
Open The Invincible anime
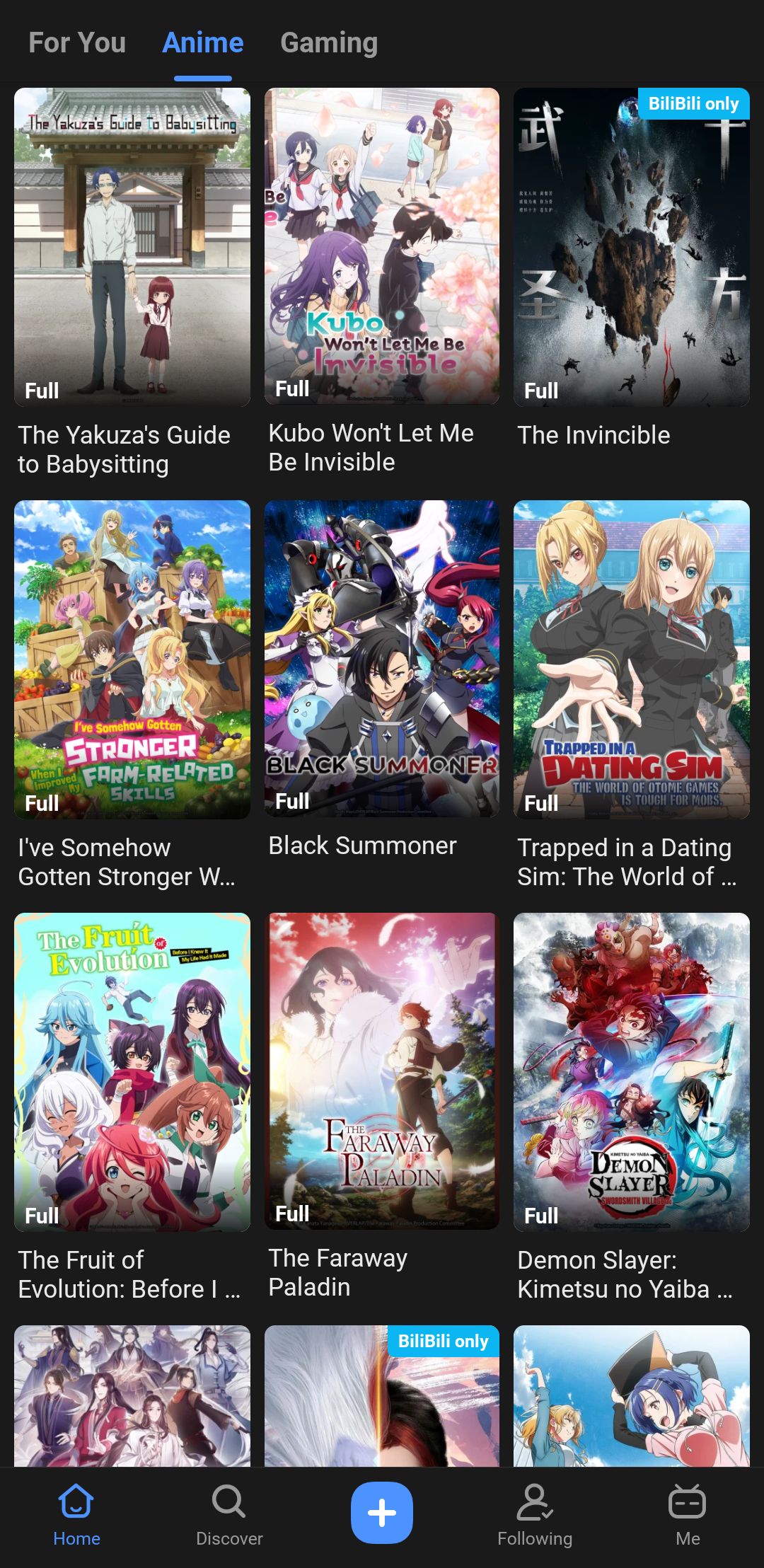[x=631, y=247]
